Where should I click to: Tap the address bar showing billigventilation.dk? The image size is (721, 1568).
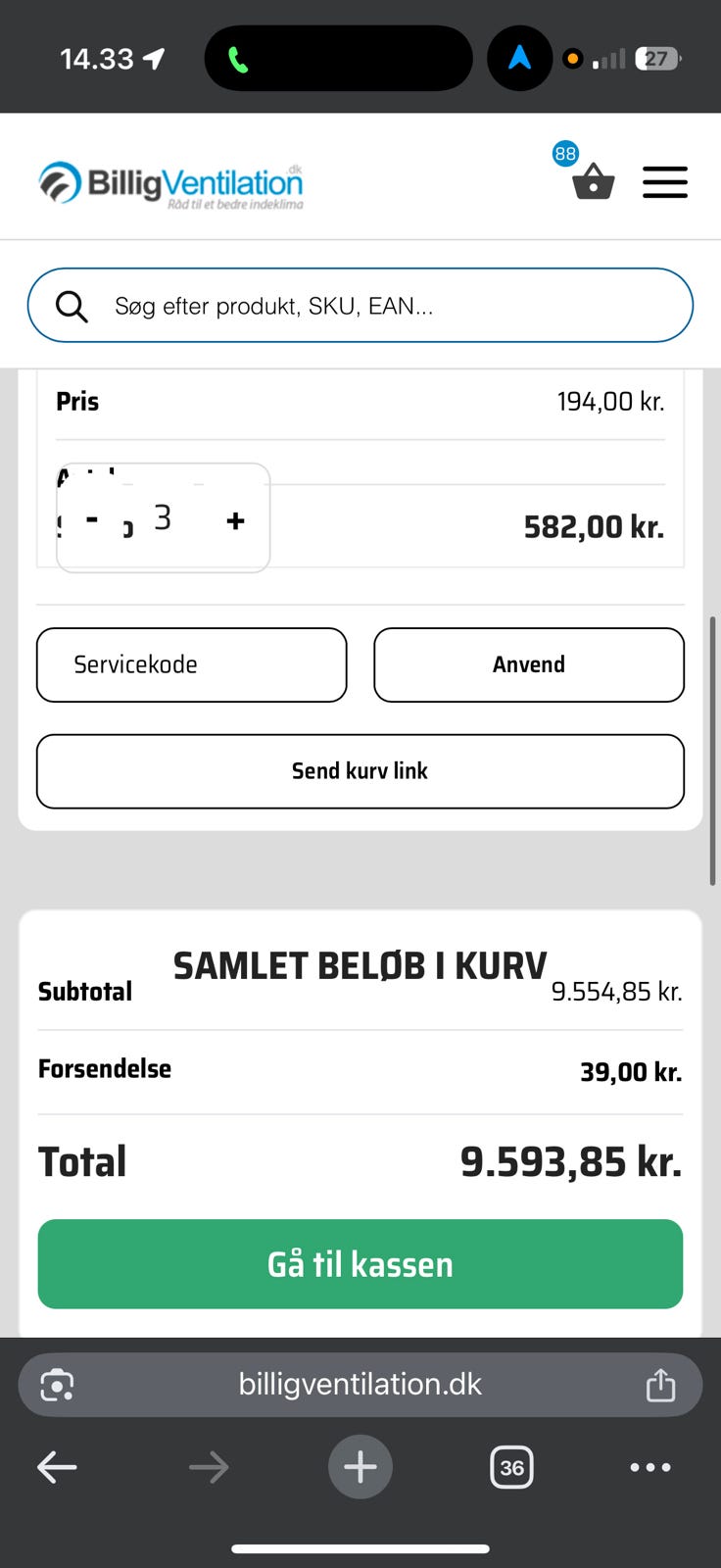pos(360,1384)
